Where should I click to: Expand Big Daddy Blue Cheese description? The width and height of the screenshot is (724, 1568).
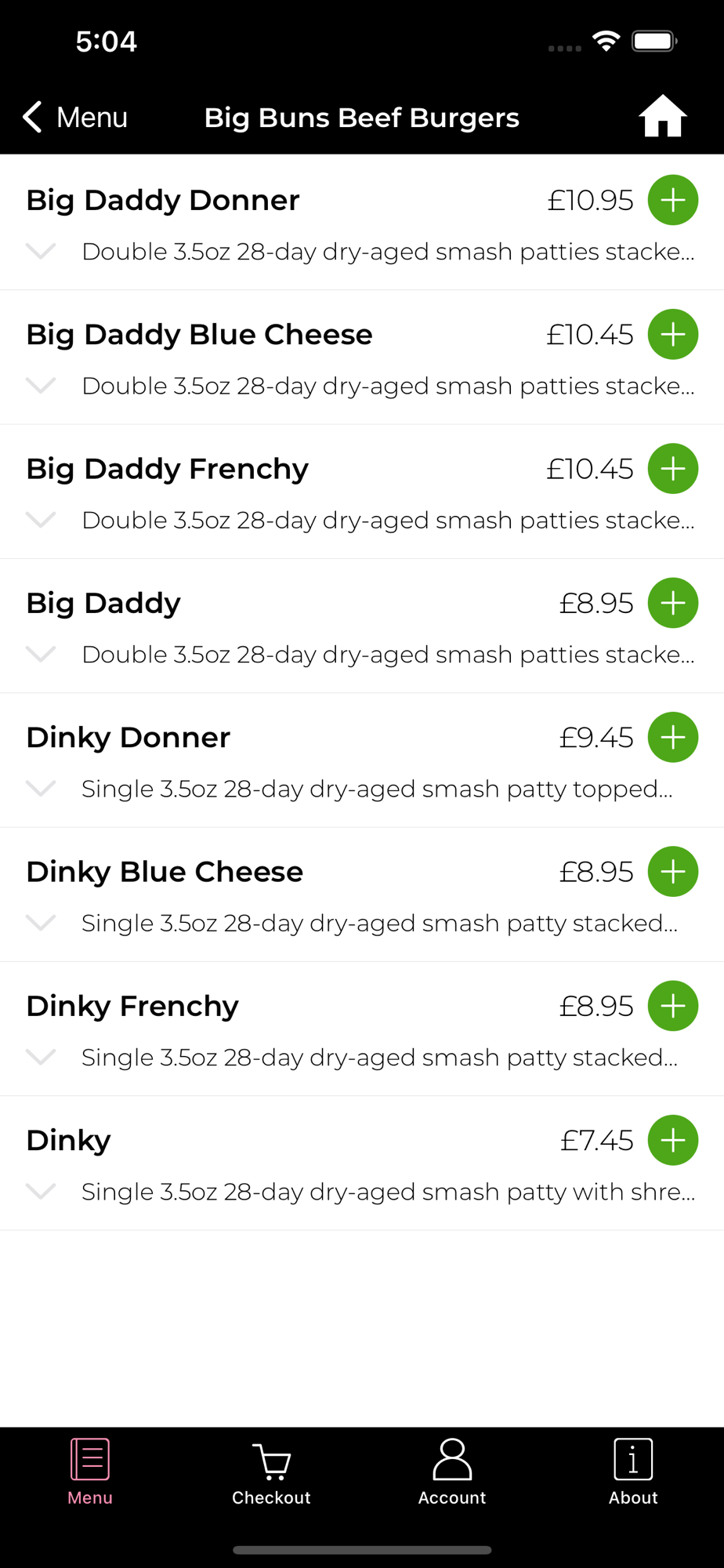pos(41,386)
